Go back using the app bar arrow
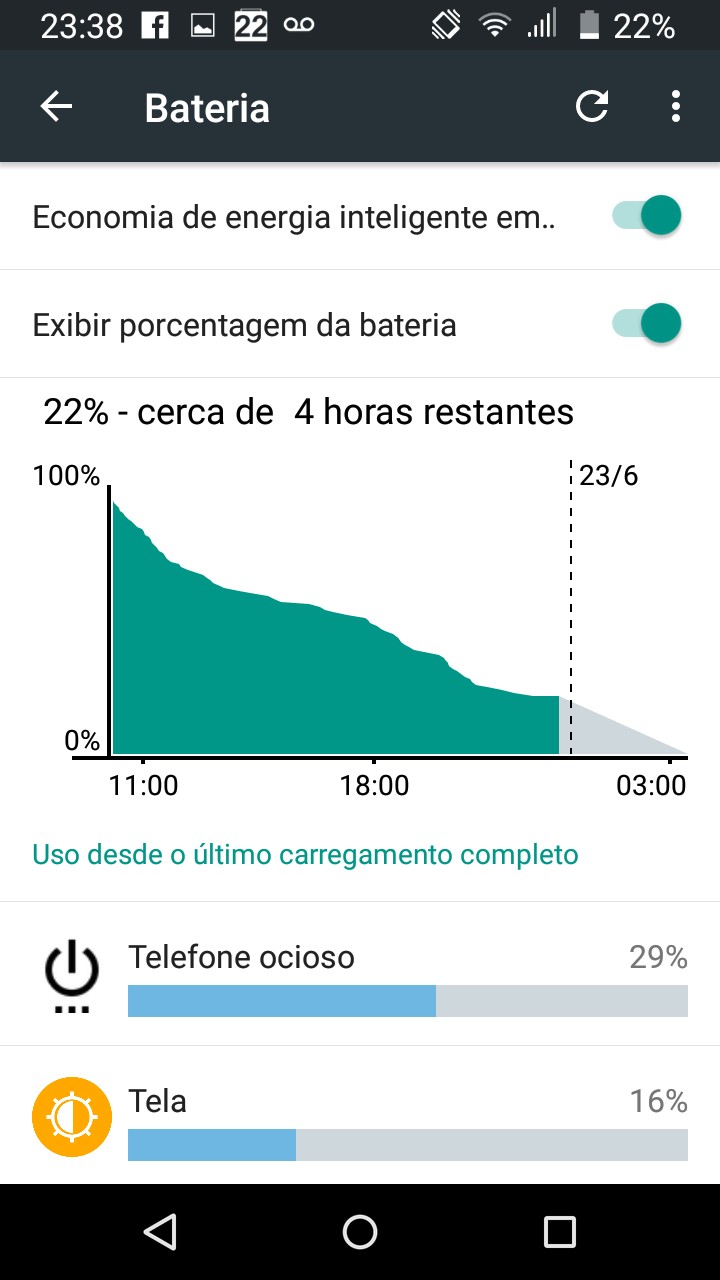720x1280 pixels. (x=56, y=107)
